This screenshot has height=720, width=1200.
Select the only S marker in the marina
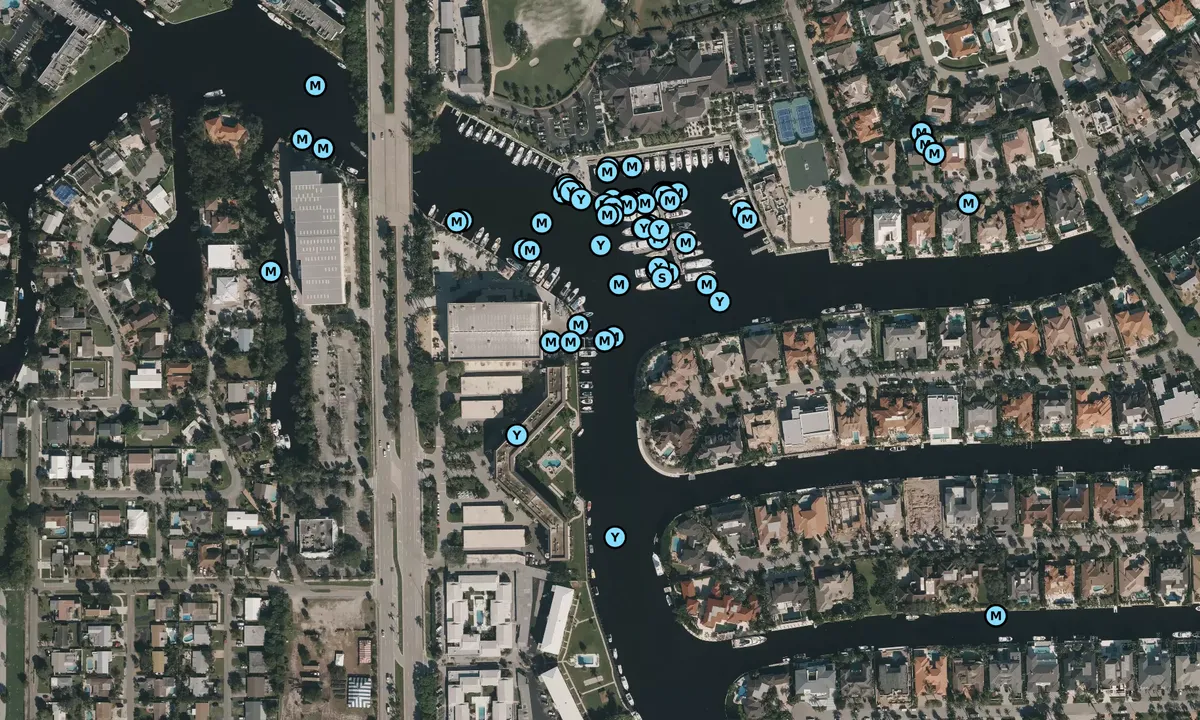pyautogui.click(x=662, y=278)
